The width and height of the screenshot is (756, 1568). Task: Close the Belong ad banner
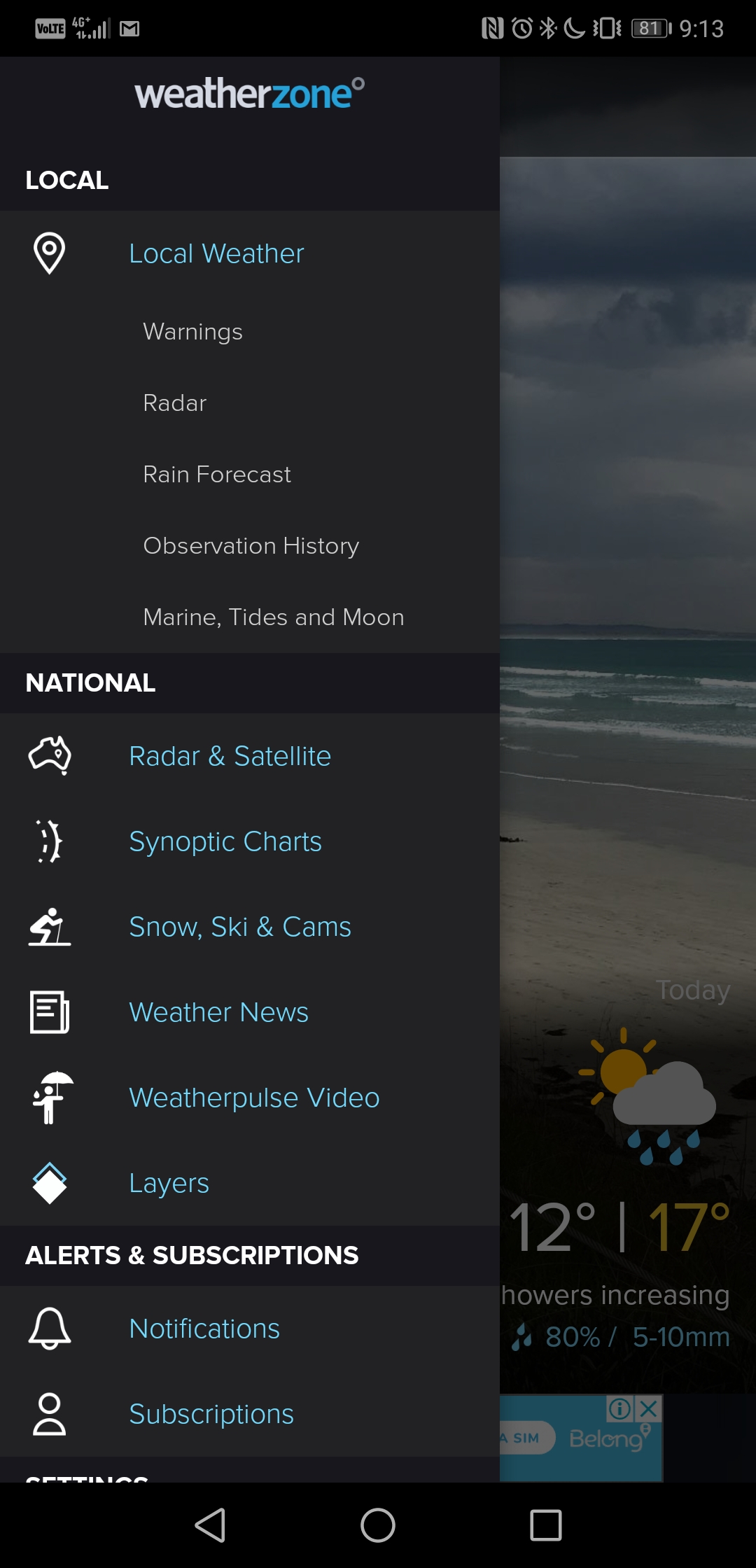649,1408
